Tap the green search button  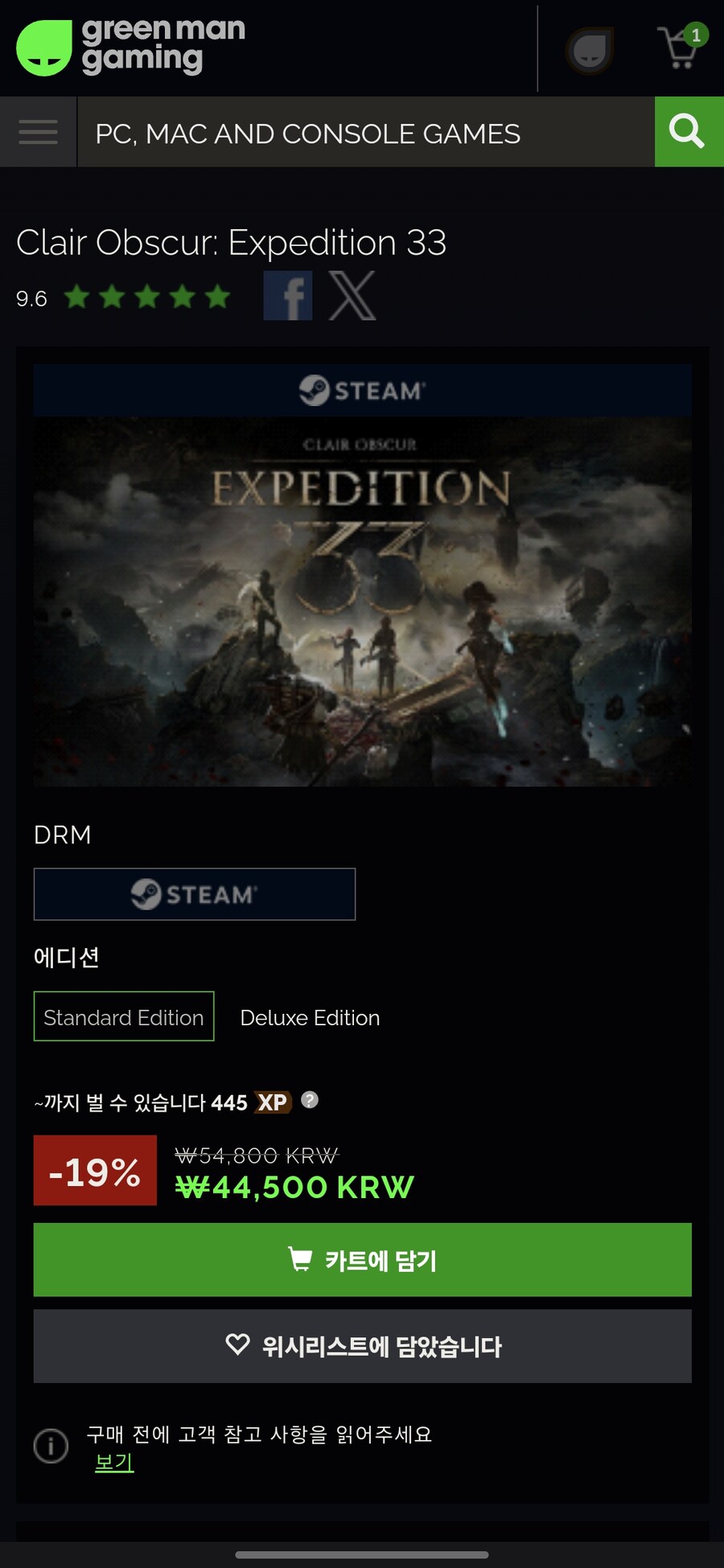[688, 132]
